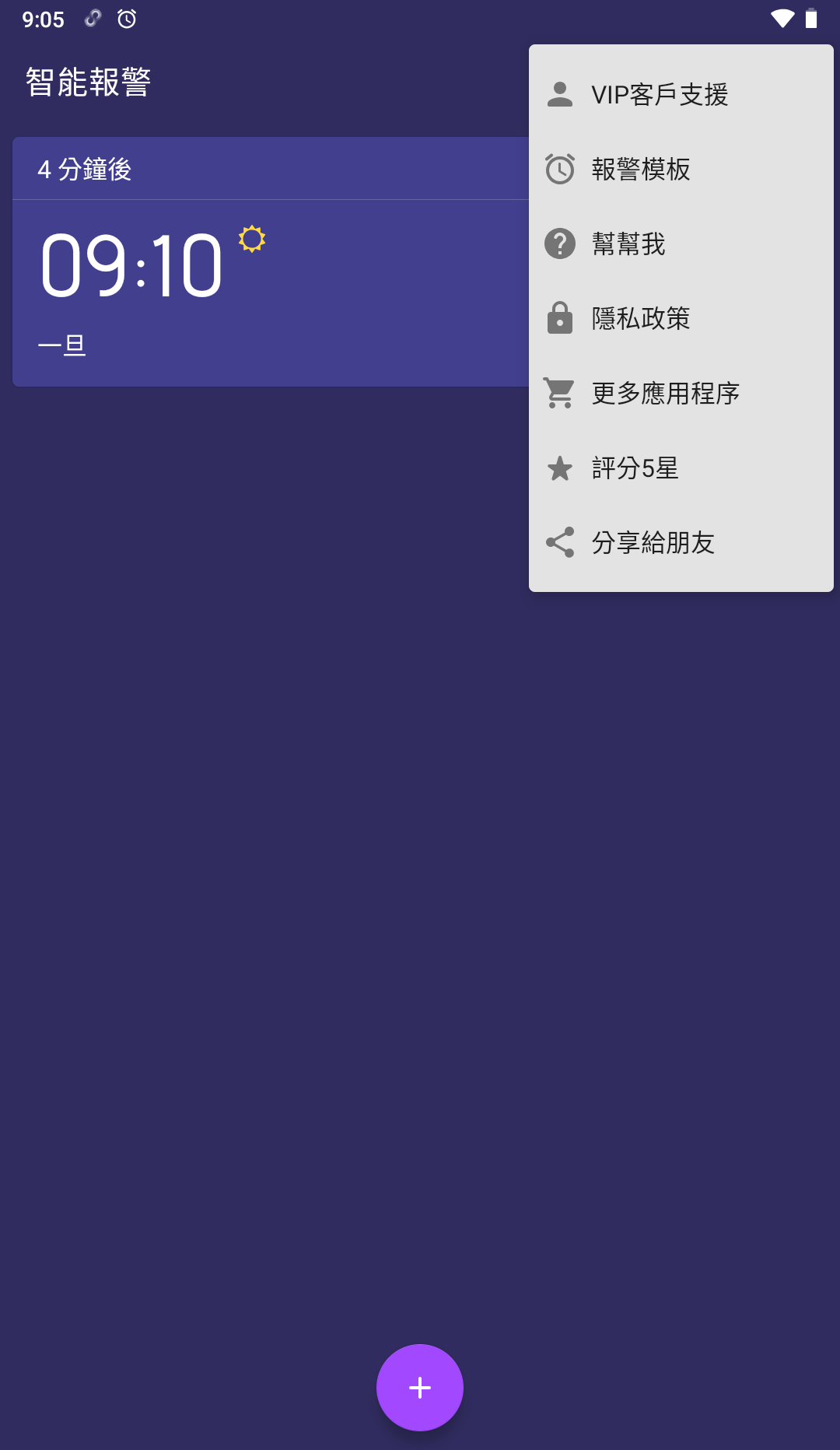Image resolution: width=840 pixels, height=1450 pixels.
Task: Open the underlined 一旦 repeat setting
Action: click(62, 345)
